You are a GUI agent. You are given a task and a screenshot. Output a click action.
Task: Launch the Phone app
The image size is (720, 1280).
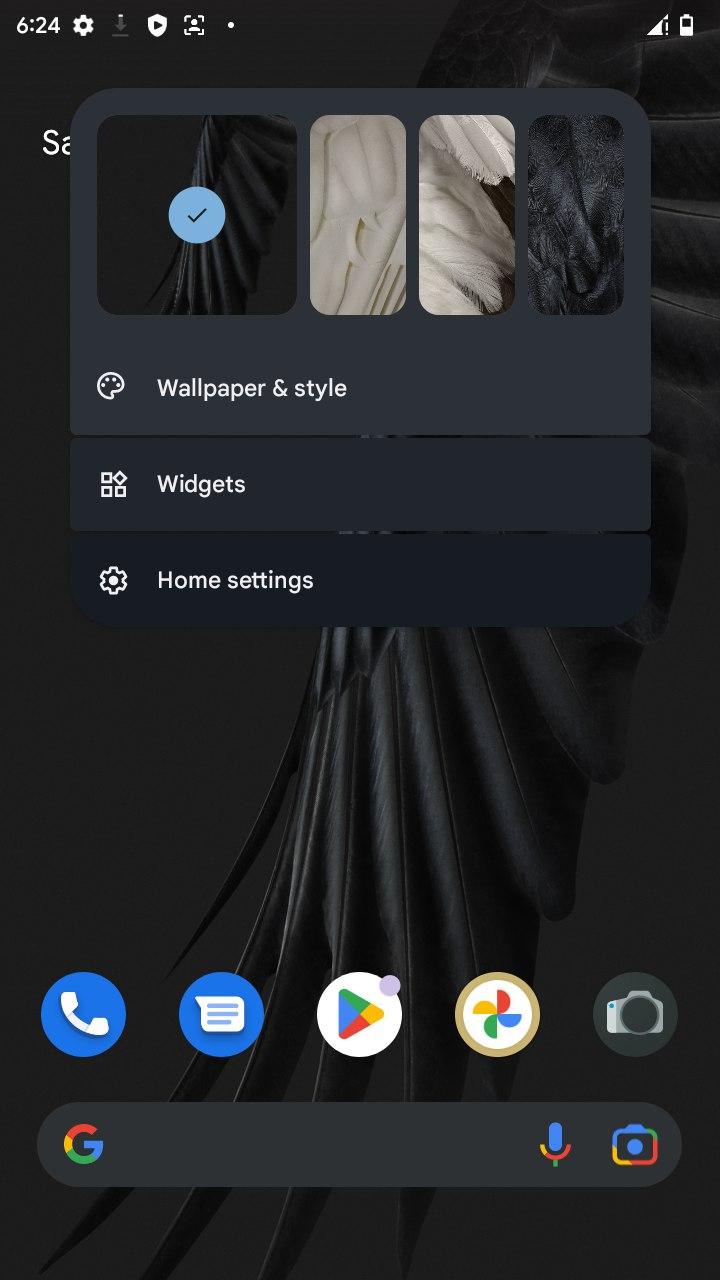[x=84, y=1015]
